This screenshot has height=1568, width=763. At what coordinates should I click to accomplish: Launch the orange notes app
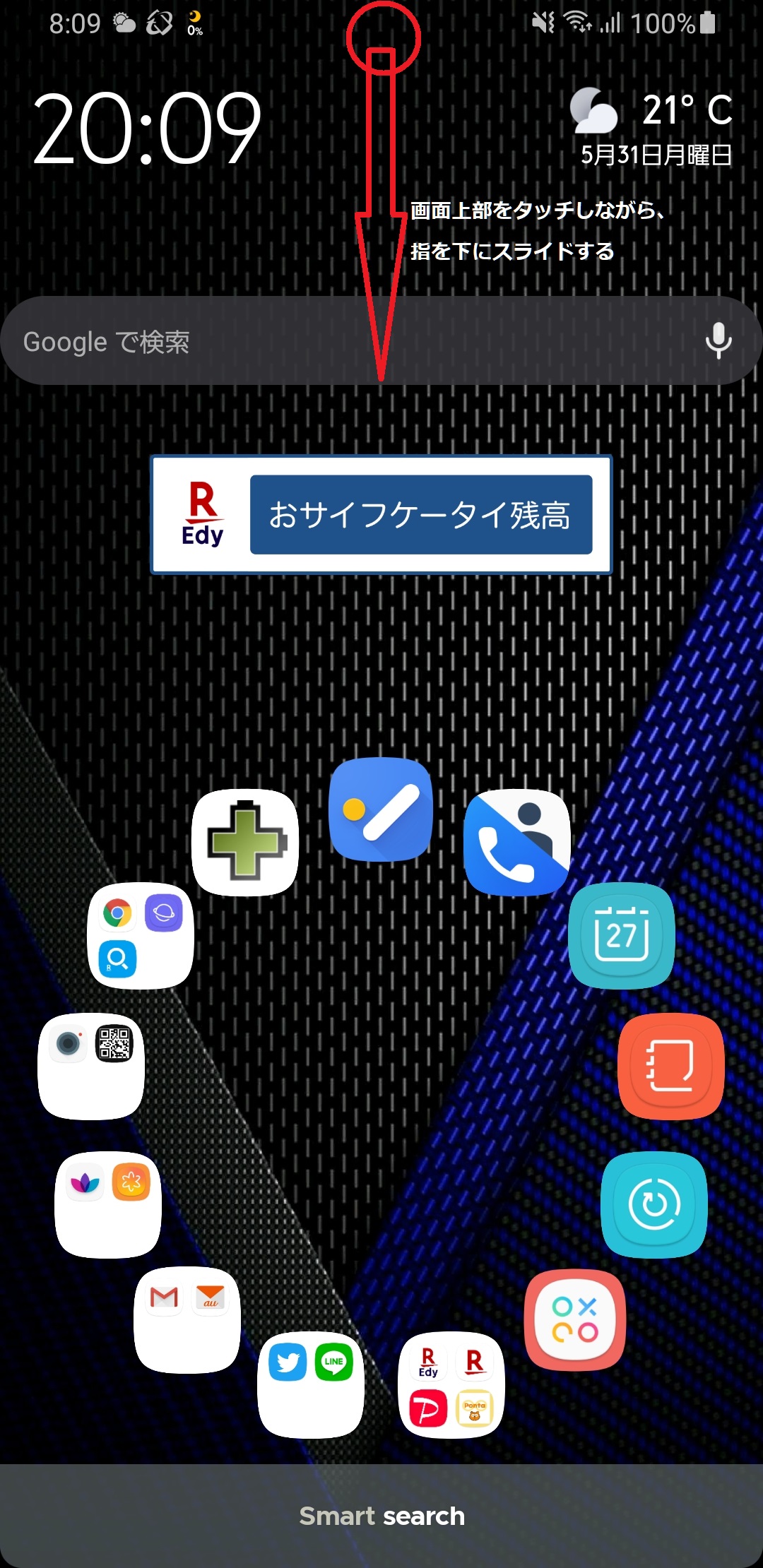[671, 1067]
